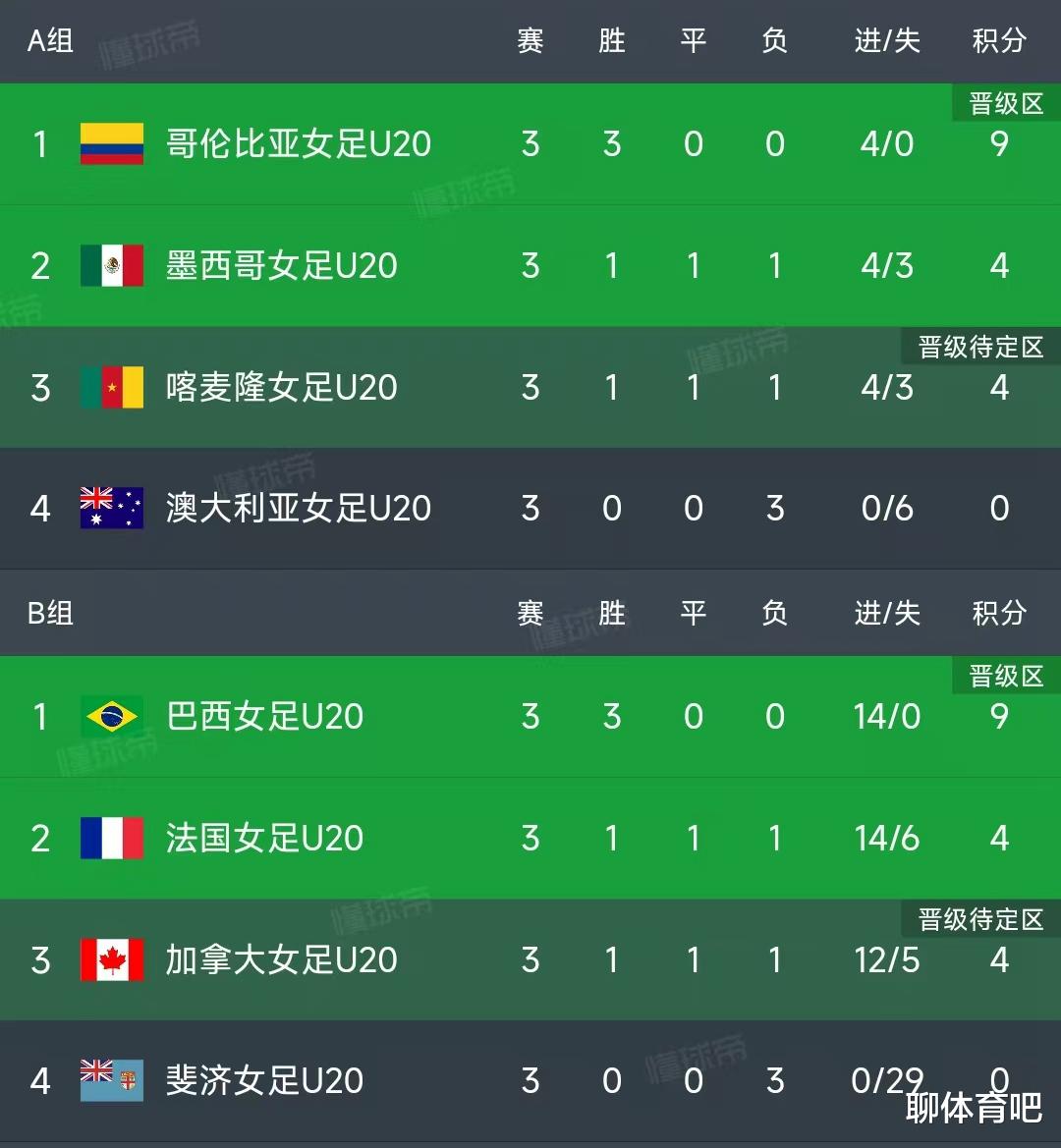
Task: Click the Fiji flag icon
Action: coord(111,1081)
